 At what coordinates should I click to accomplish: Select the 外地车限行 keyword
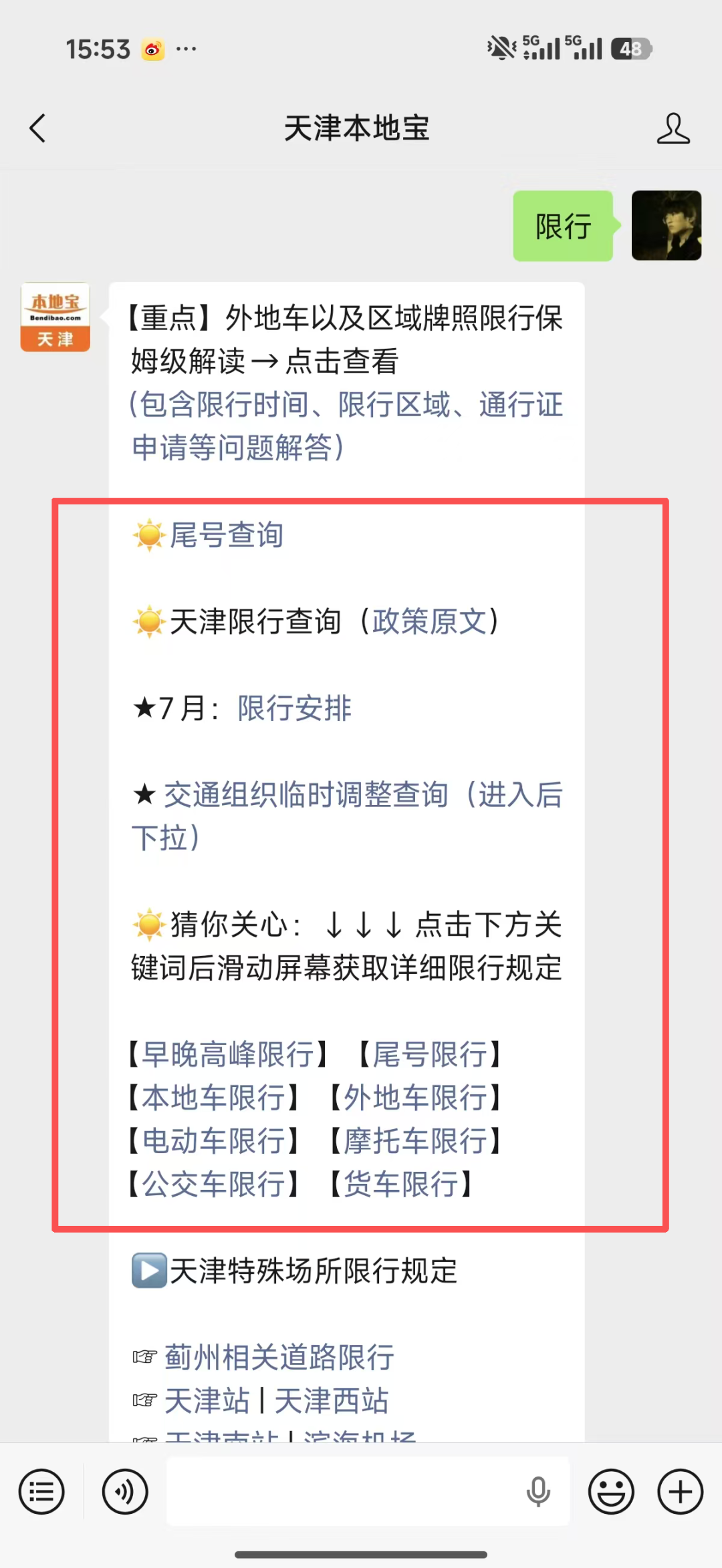tap(415, 1098)
